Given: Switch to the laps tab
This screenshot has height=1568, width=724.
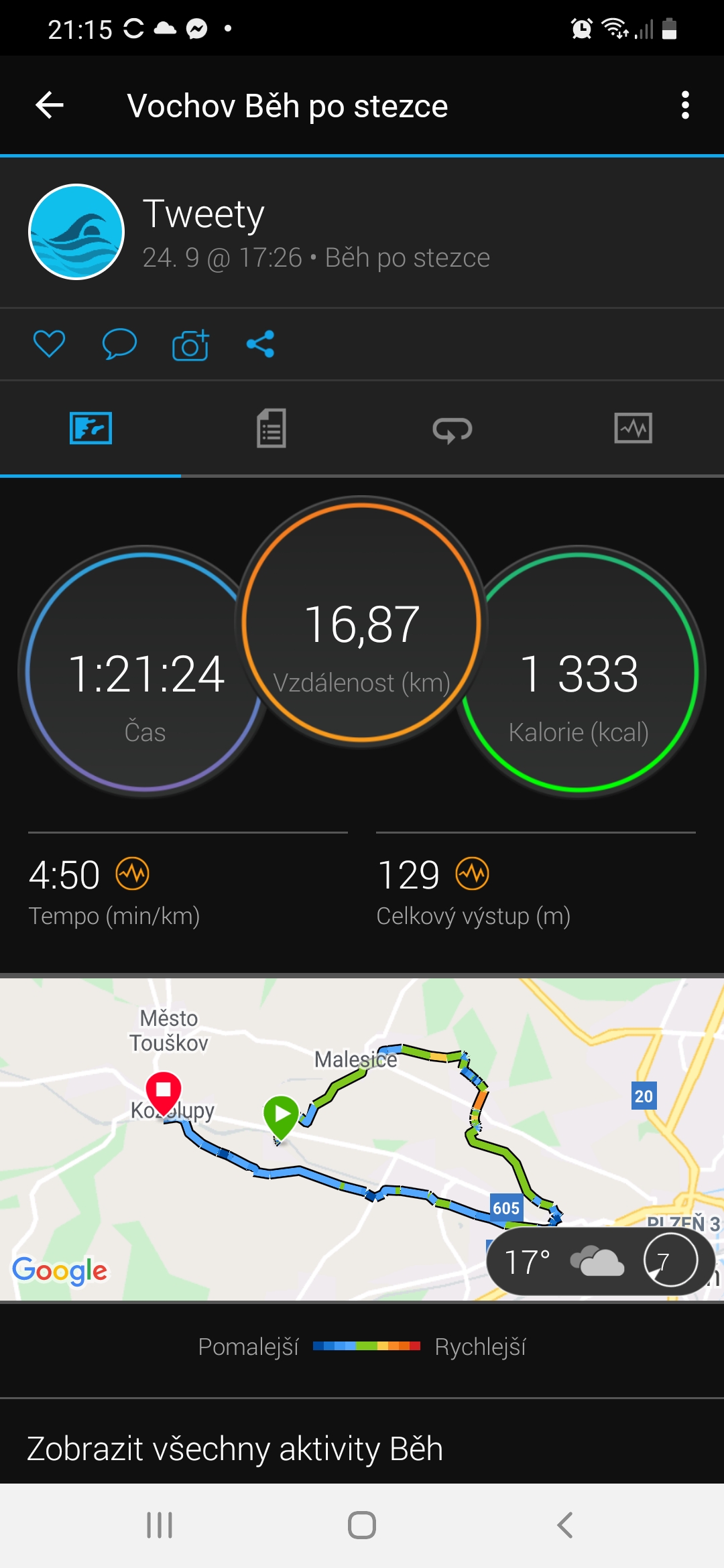Looking at the screenshot, I should pos(452,429).
